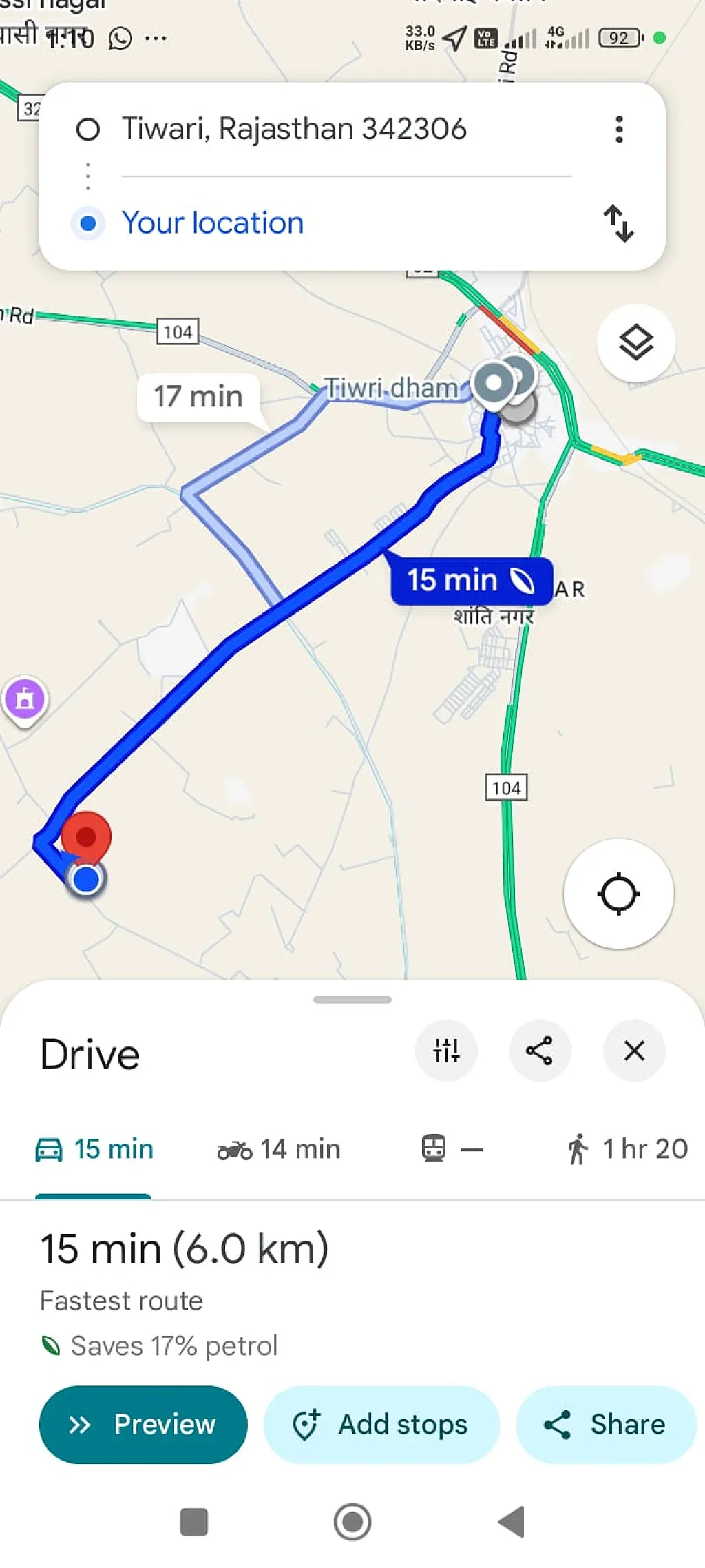Image resolution: width=705 pixels, height=1568 pixels.
Task: Tap the Share chip button
Action: (x=606, y=1424)
